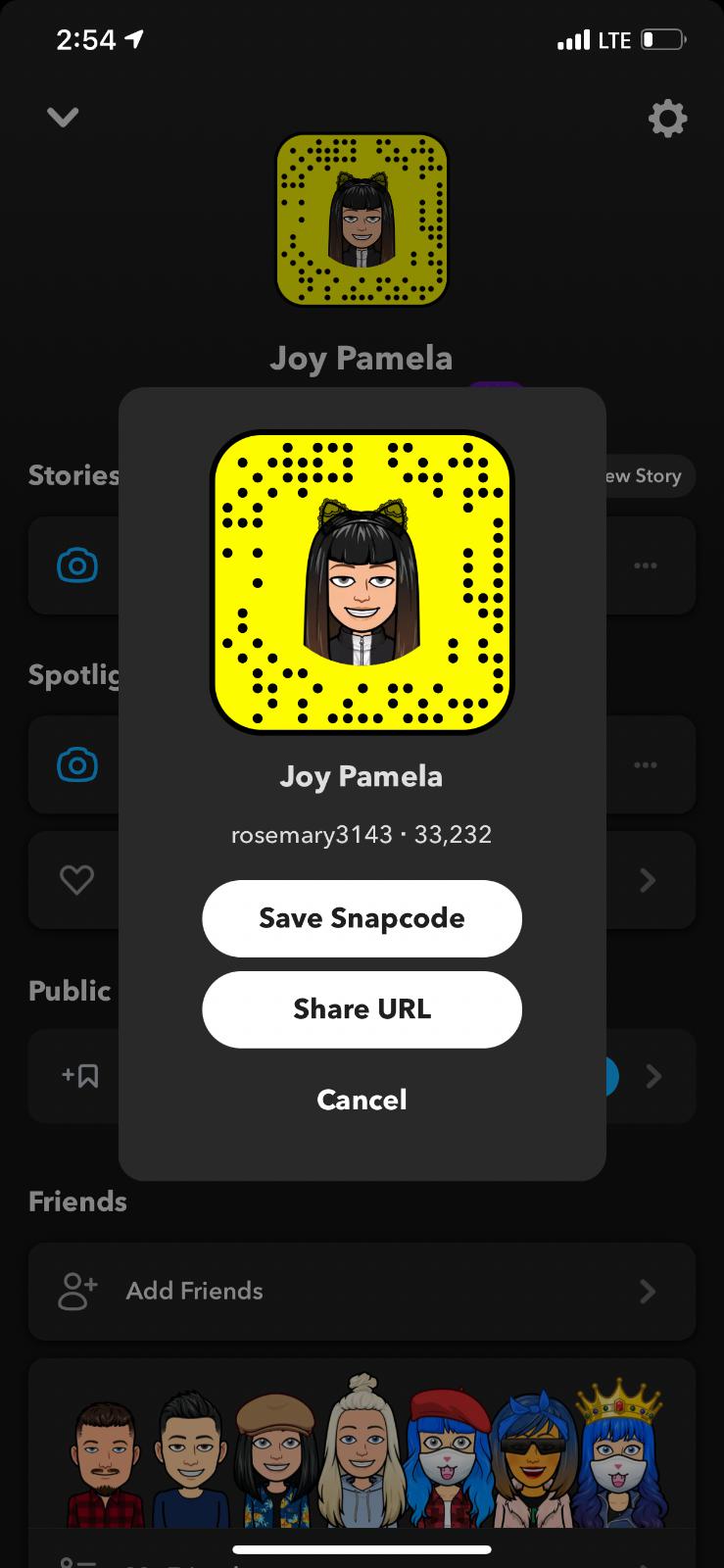Share the profile URL
The height and width of the screenshot is (1568, 724).
point(362,1009)
